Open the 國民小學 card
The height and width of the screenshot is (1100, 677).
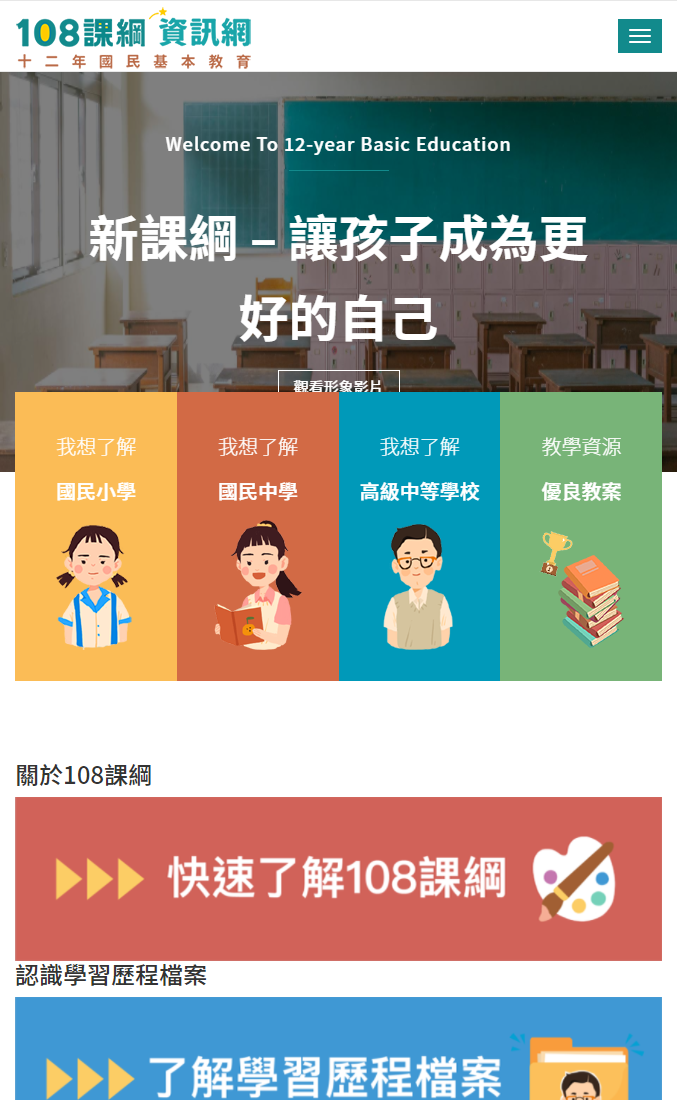(96, 536)
